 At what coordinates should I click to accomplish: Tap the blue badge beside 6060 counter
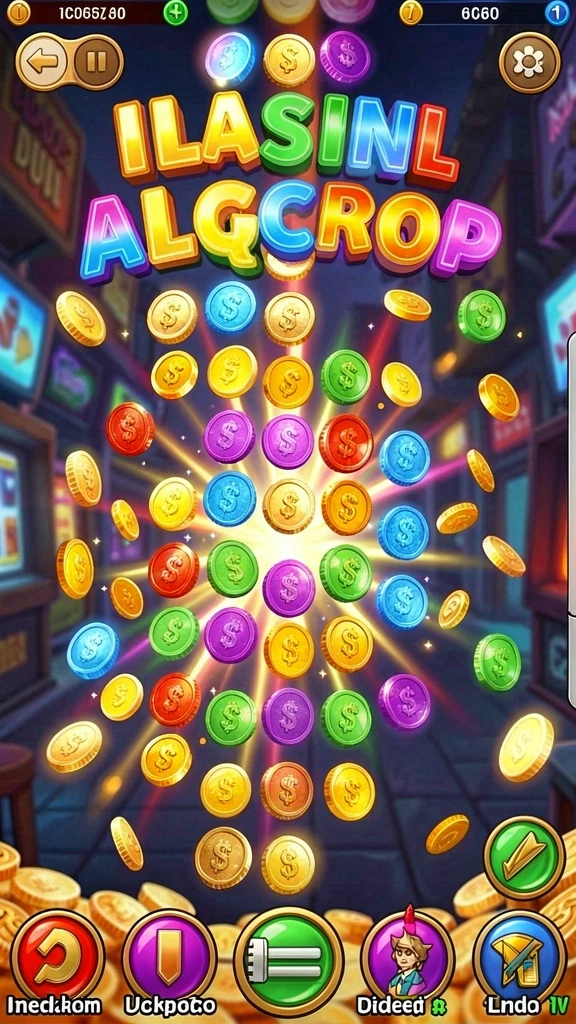point(556,13)
